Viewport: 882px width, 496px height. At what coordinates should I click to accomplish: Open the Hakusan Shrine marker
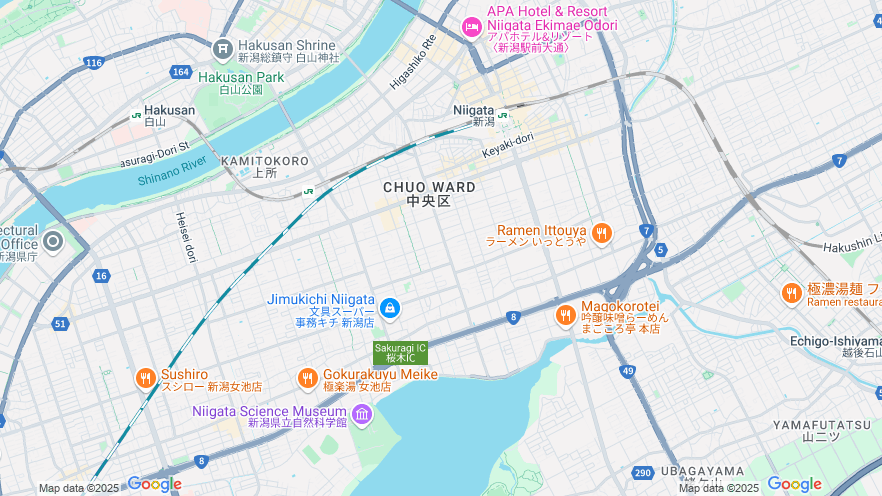point(223,47)
